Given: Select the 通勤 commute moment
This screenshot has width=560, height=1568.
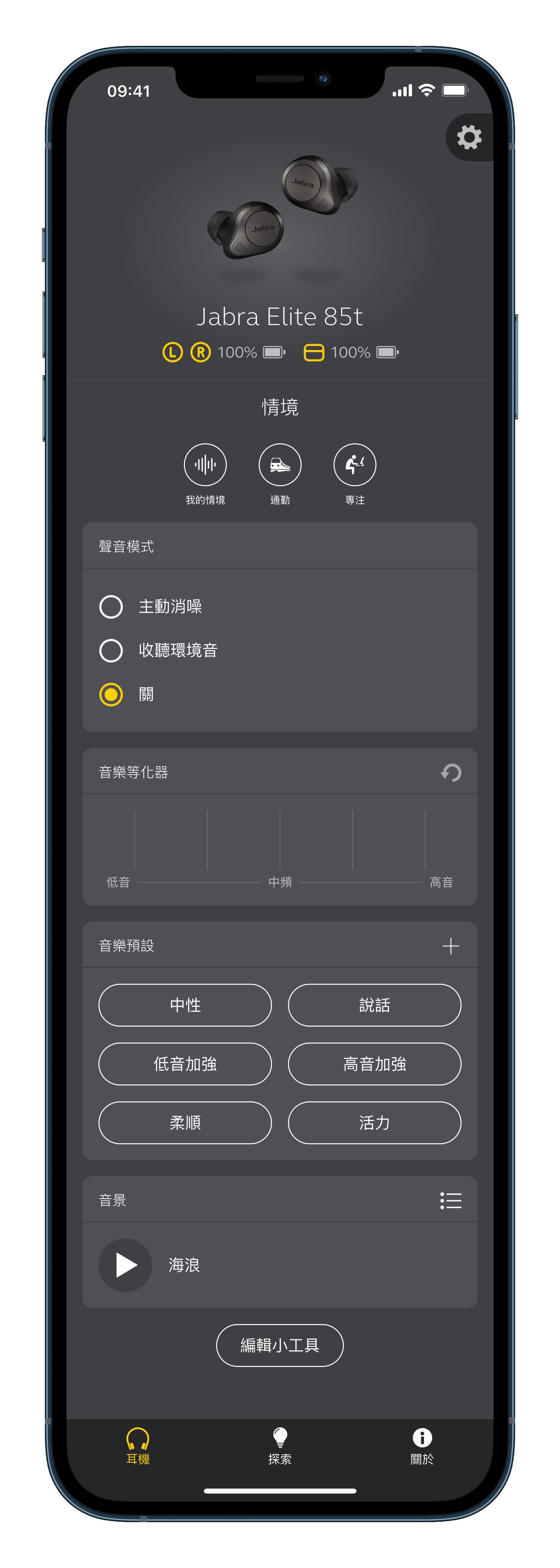Looking at the screenshot, I should click(x=280, y=465).
